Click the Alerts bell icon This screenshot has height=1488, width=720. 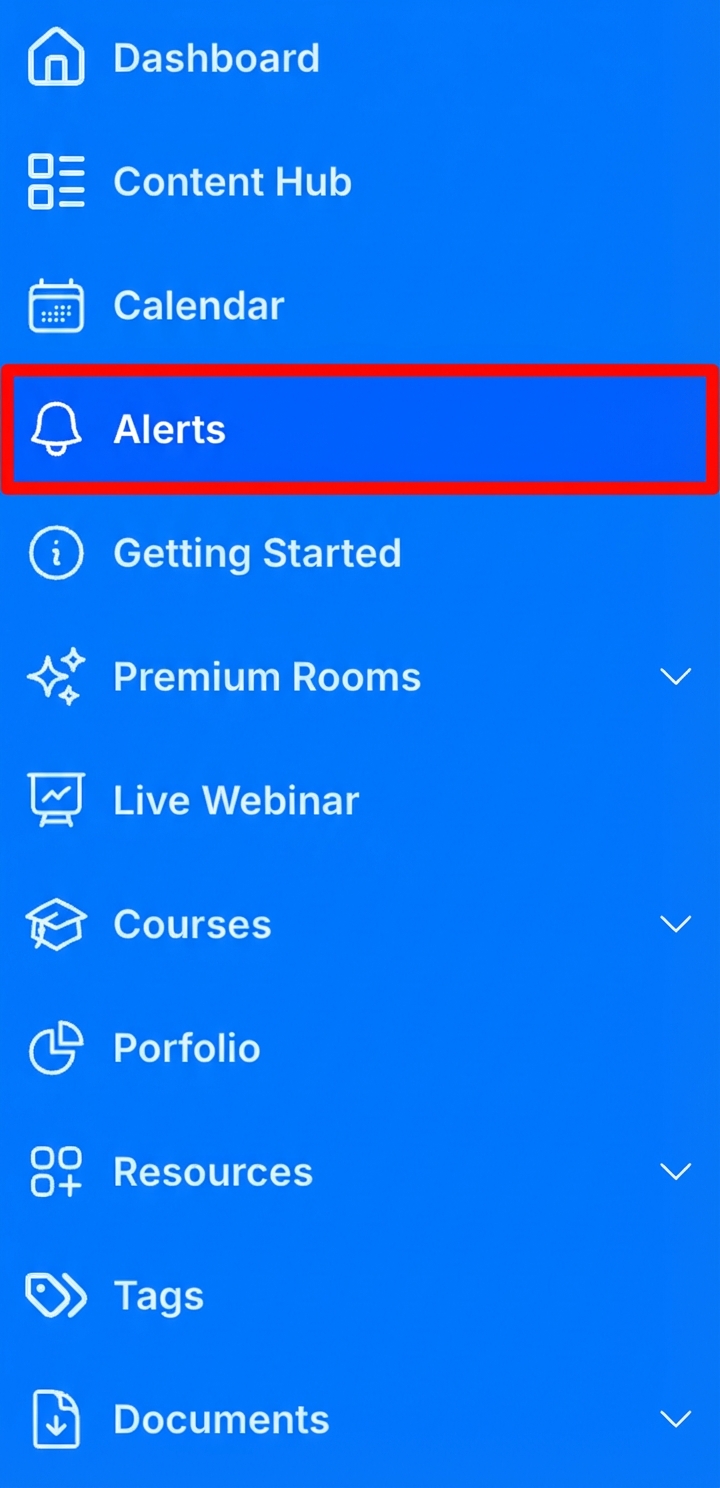[56, 428]
